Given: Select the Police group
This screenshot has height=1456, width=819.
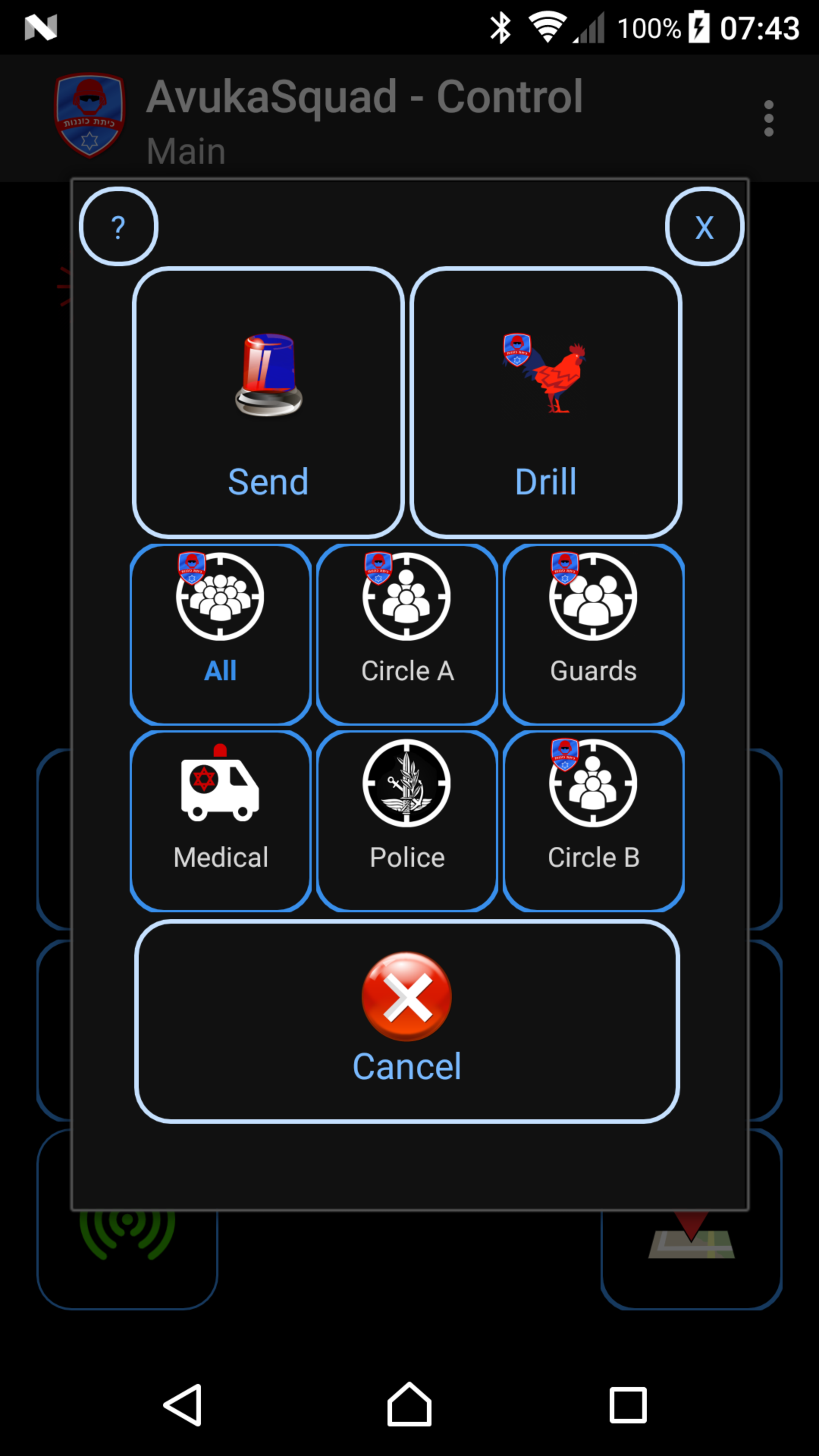Looking at the screenshot, I should tap(407, 820).
